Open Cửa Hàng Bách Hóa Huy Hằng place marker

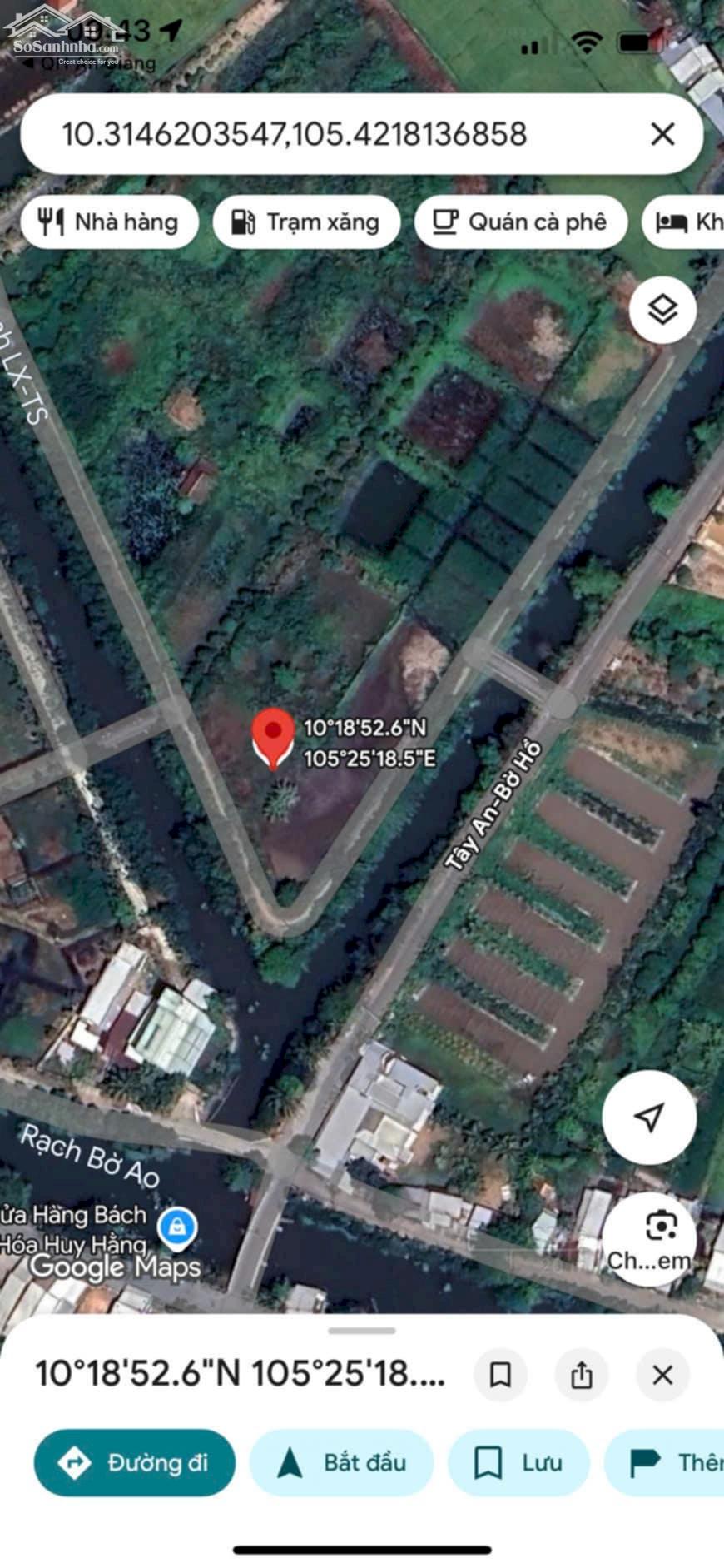coord(177,1227)
